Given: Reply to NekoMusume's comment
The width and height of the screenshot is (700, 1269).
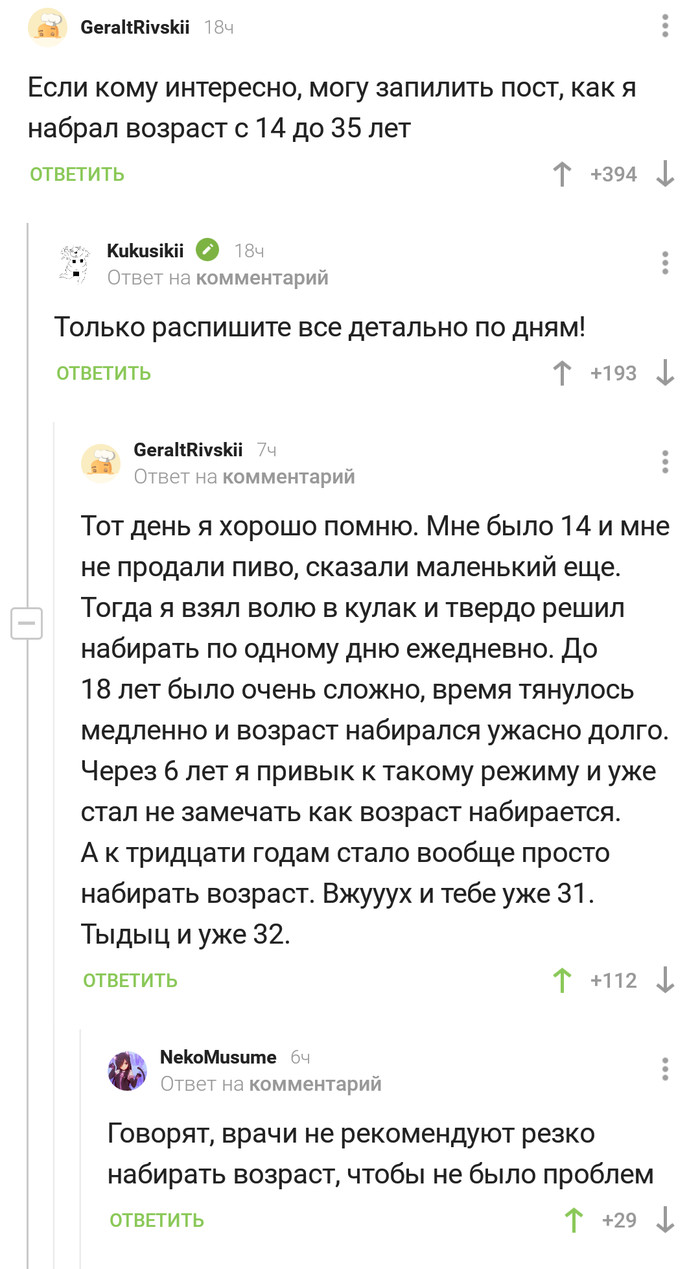Looking at the screenshot, I should (x=157, y=1221).
